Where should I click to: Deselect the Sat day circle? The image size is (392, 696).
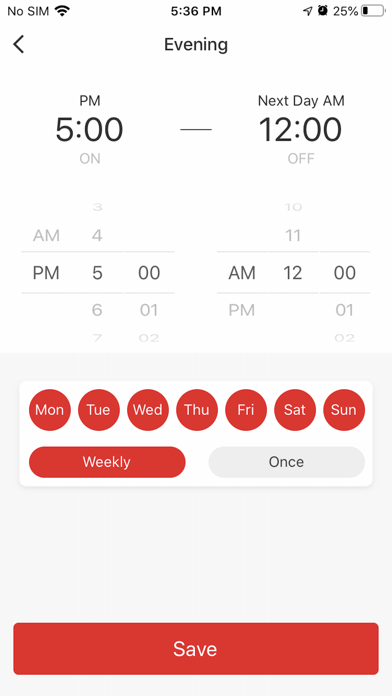coord(295,410)
